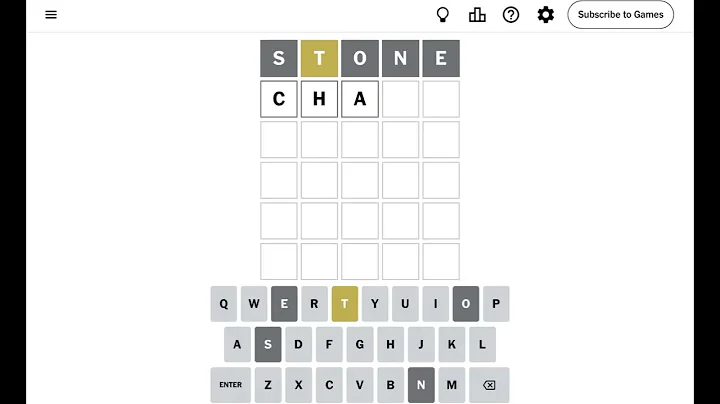View the statistics chart

tap(477, 15)
